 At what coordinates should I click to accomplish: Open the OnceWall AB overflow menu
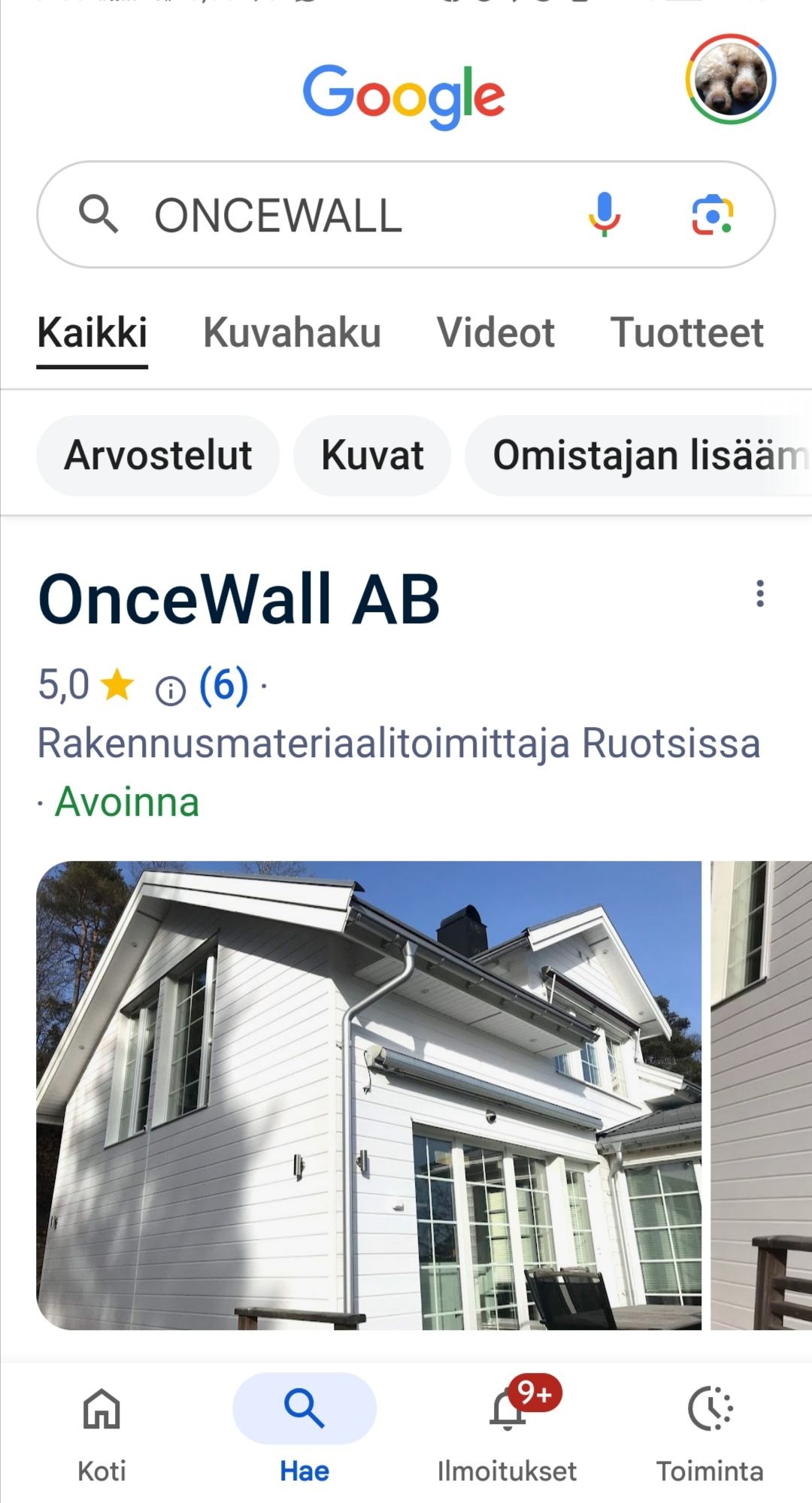(760, 593)
